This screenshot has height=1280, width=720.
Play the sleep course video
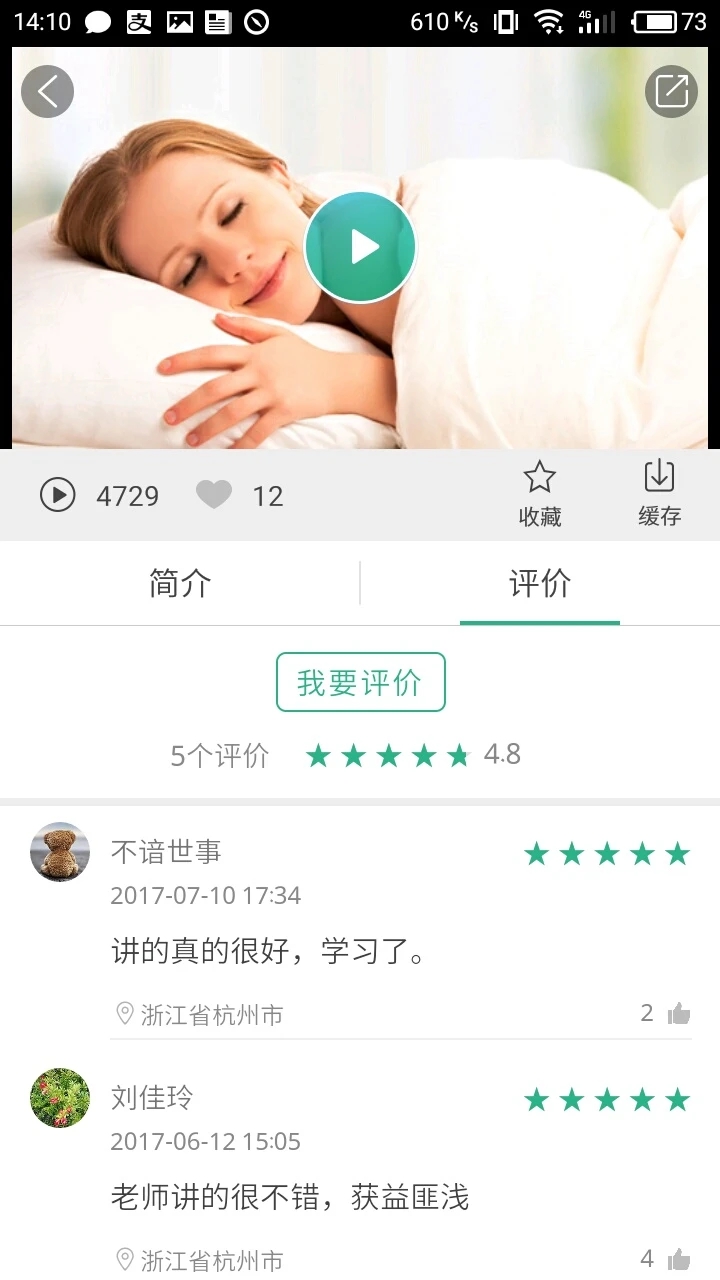360,245
